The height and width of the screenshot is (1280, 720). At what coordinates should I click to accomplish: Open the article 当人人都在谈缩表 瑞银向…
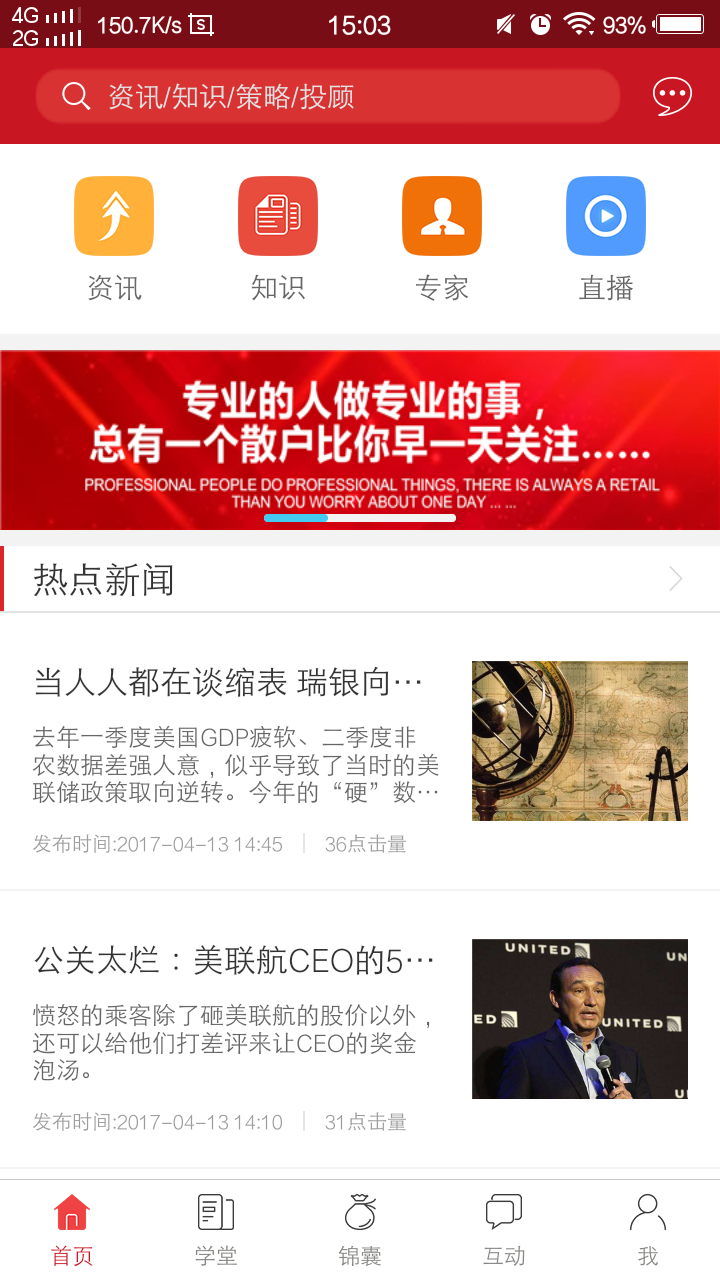(360, 751)
